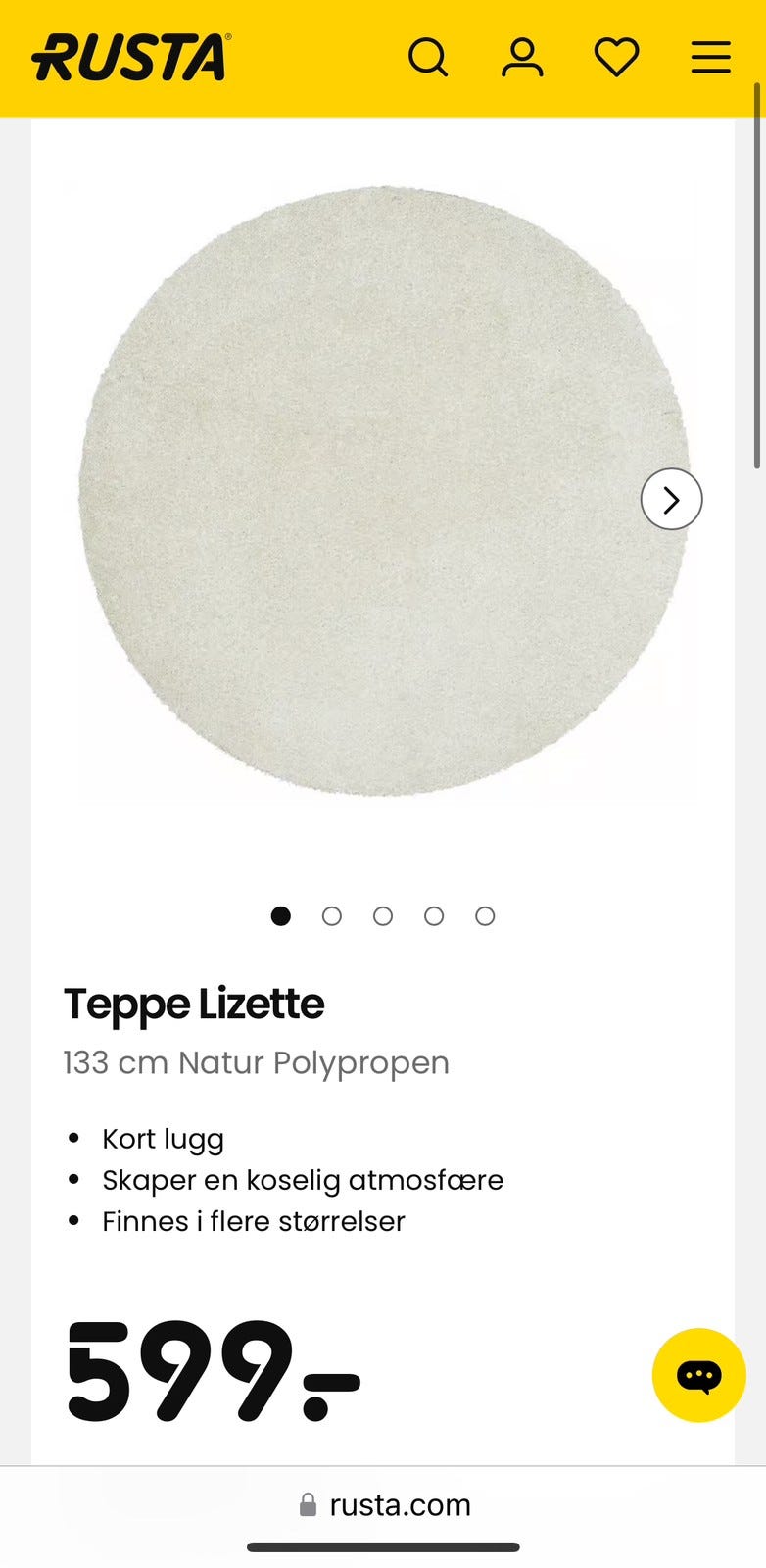Expand the main navigation menu
766x1568 pixels.
(x=710, y=58)
